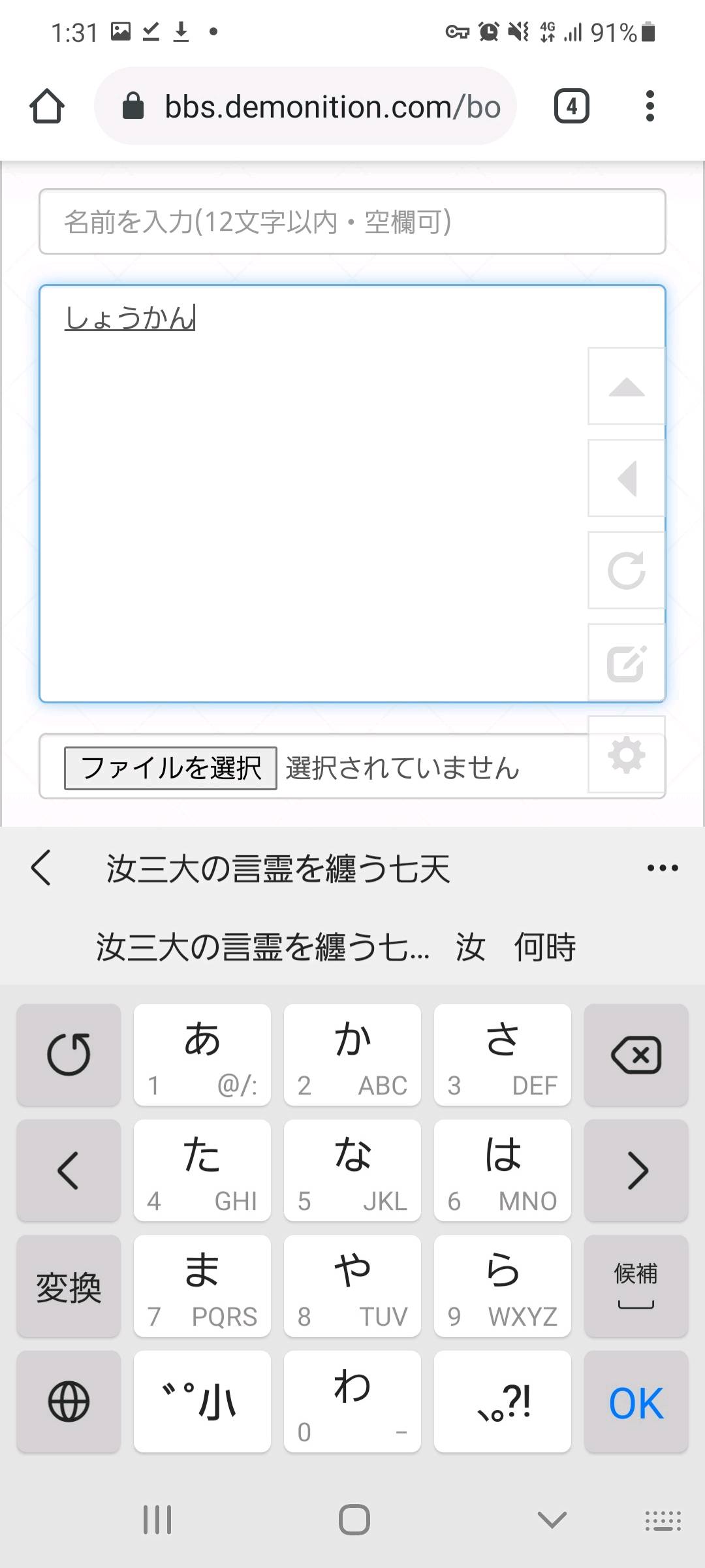Go to the browser home page
705x1568 pixels.
(46, 106)
